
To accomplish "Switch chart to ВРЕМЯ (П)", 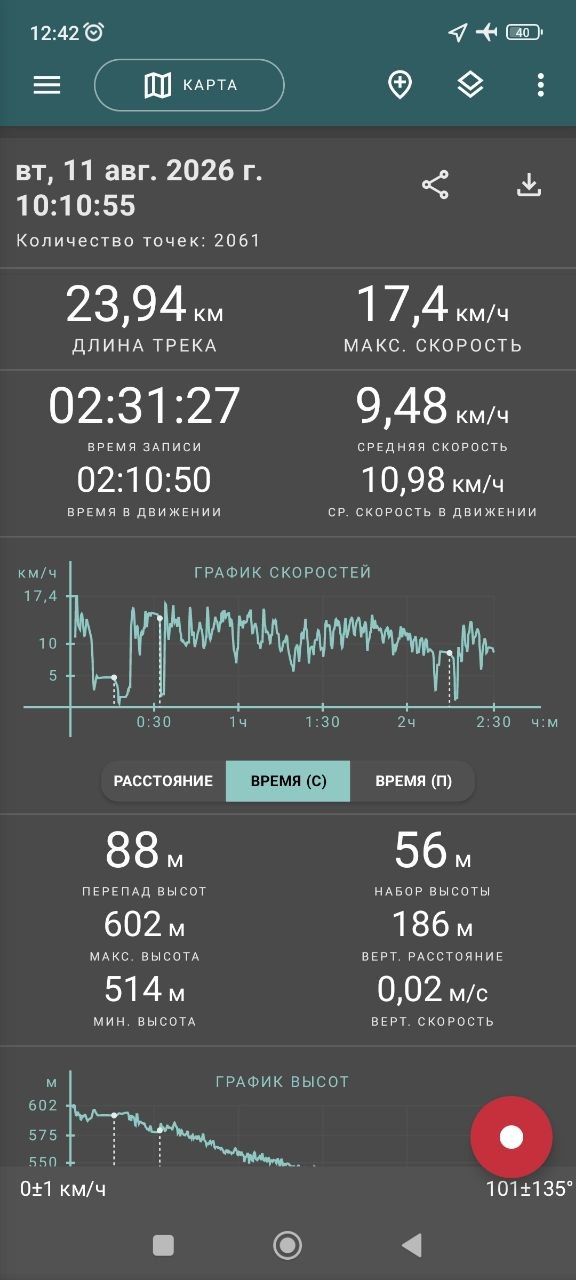I will pos(413,781).
